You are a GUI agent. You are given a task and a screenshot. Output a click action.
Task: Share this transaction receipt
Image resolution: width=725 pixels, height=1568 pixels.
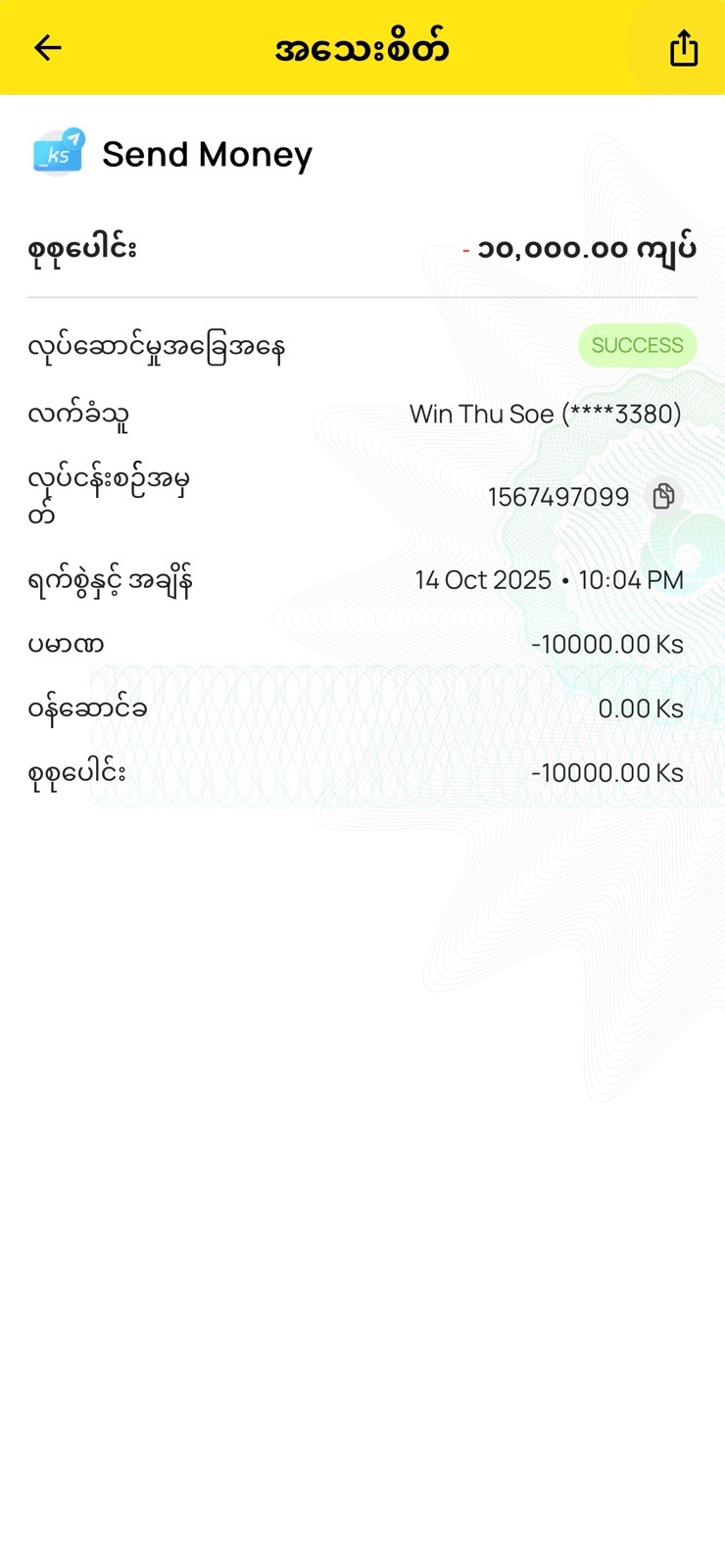[683, 48]
